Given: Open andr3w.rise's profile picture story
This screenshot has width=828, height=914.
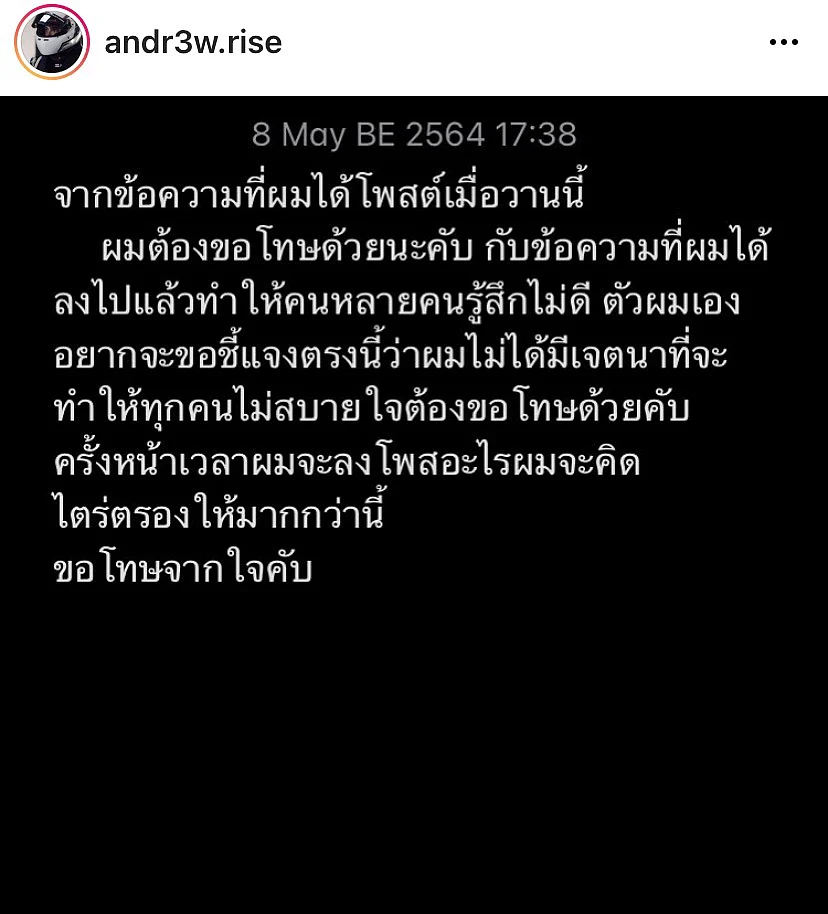Looking at the screenshot, I should [x=52, y=42].
